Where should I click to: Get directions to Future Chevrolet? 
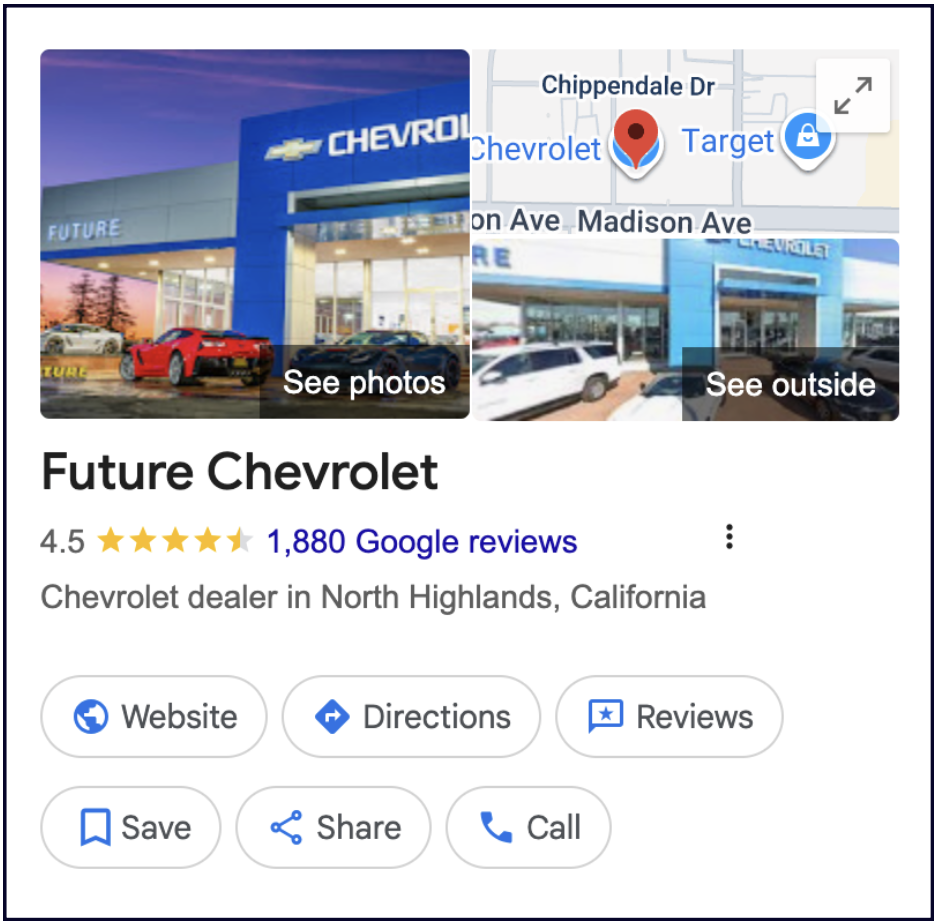pos(411,717)
